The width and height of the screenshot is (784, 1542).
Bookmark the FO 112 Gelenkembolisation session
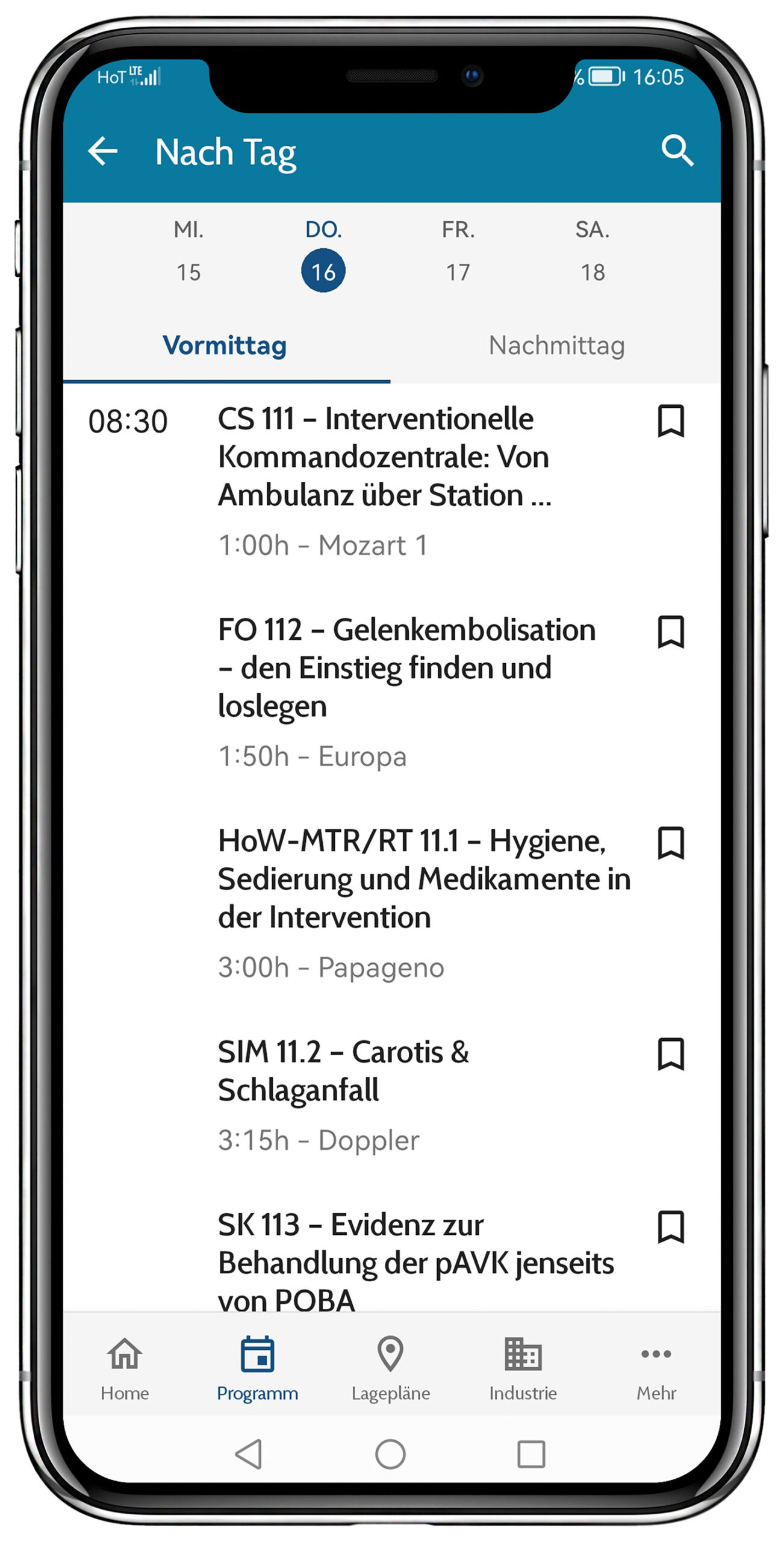pyautogui.click(x=671, y=632)
